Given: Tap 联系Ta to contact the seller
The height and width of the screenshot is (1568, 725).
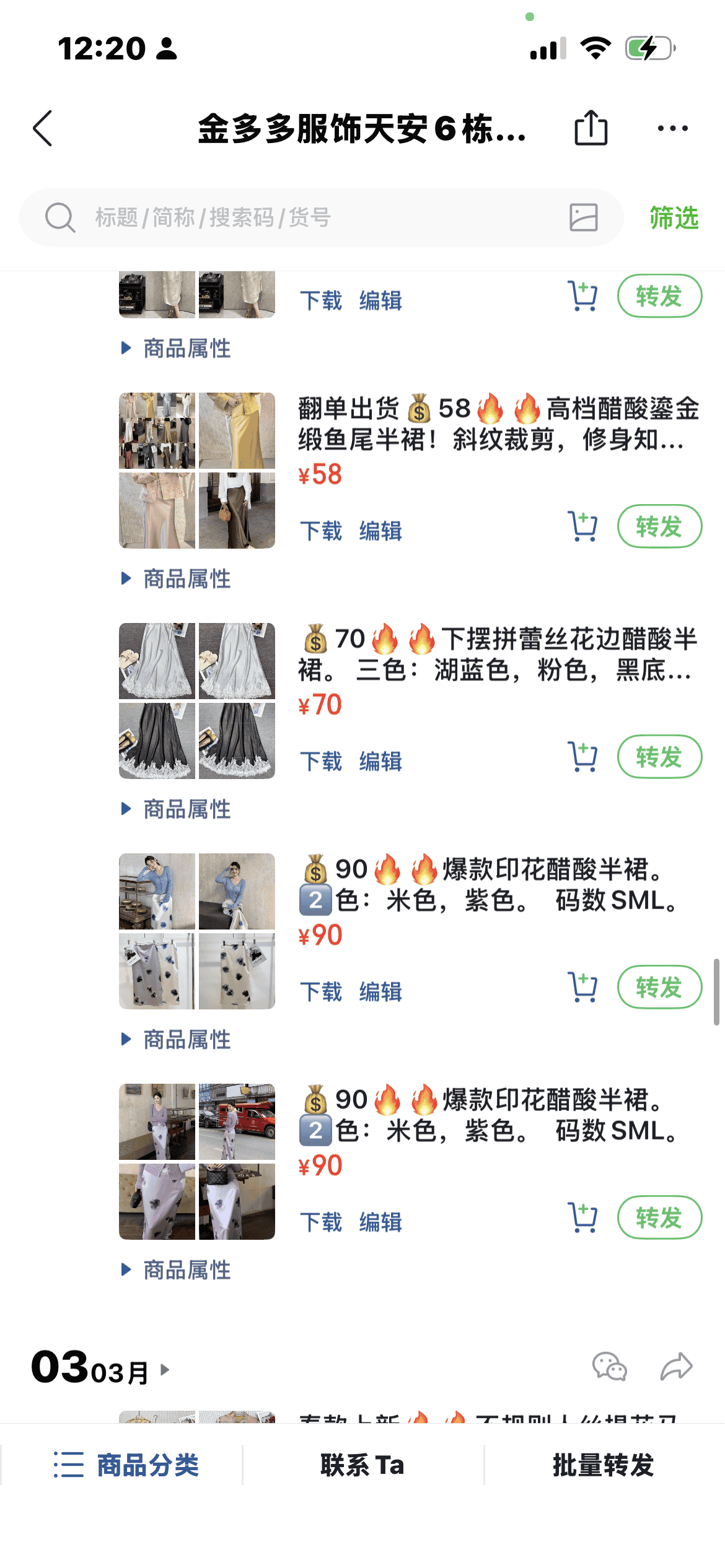Looking at the screenshot, I should pos(362,1465).
